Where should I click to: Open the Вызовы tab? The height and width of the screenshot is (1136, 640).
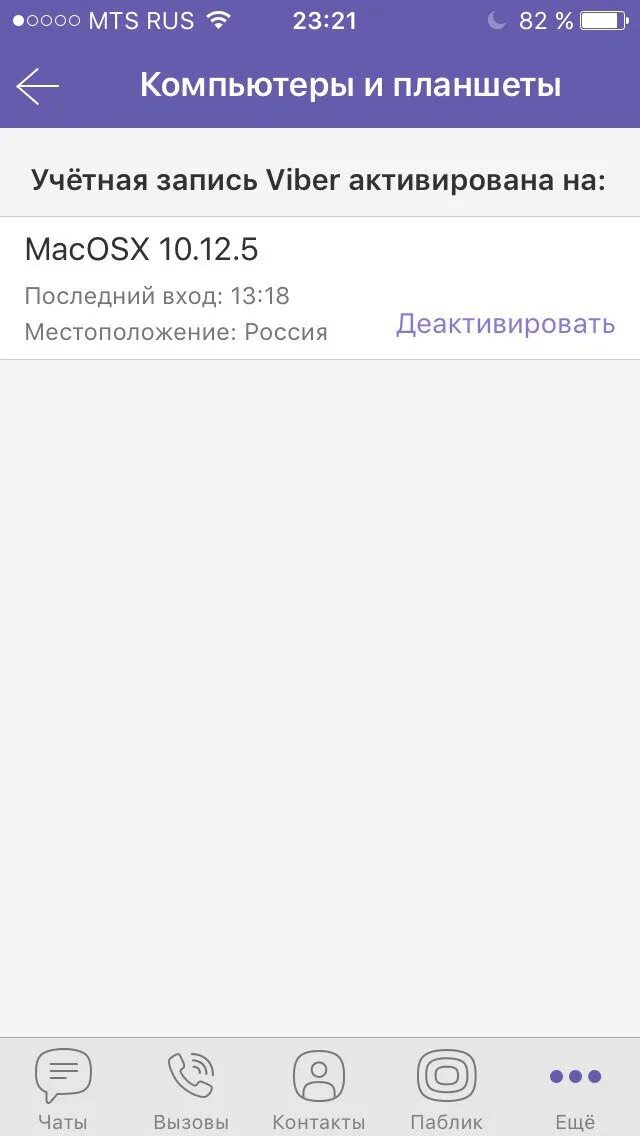(191, 1090)
